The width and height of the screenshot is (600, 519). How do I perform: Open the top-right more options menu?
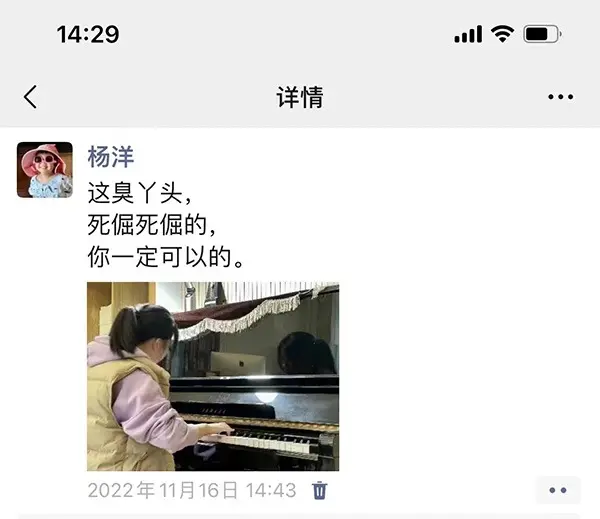[x=560, y=97]
